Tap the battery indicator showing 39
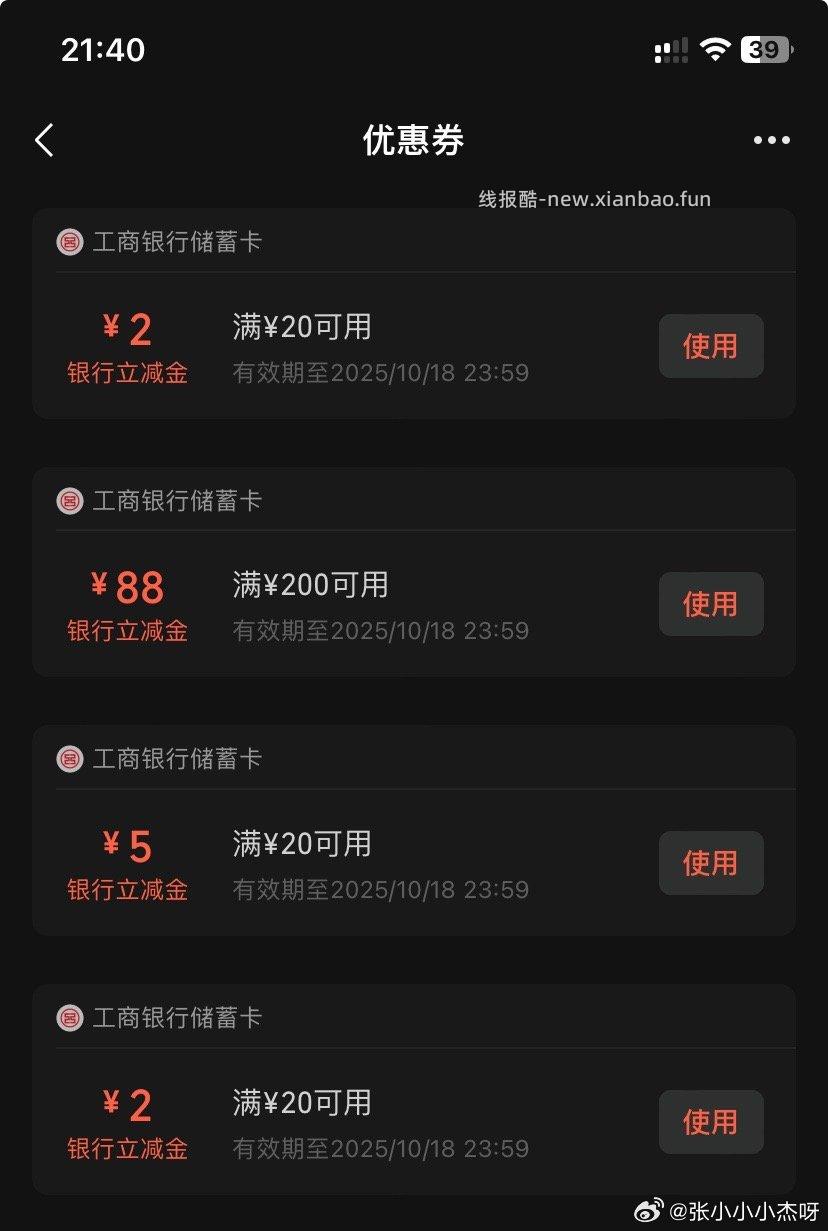Screen dimensions: 828x1231 click(764, 49)
